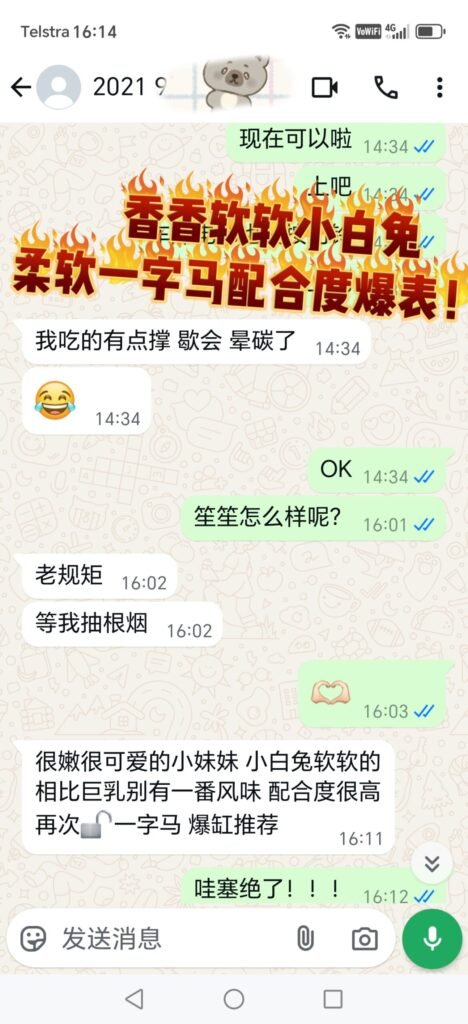
Task: Open the contact's profile picture
Action: (x=59, y=88)
